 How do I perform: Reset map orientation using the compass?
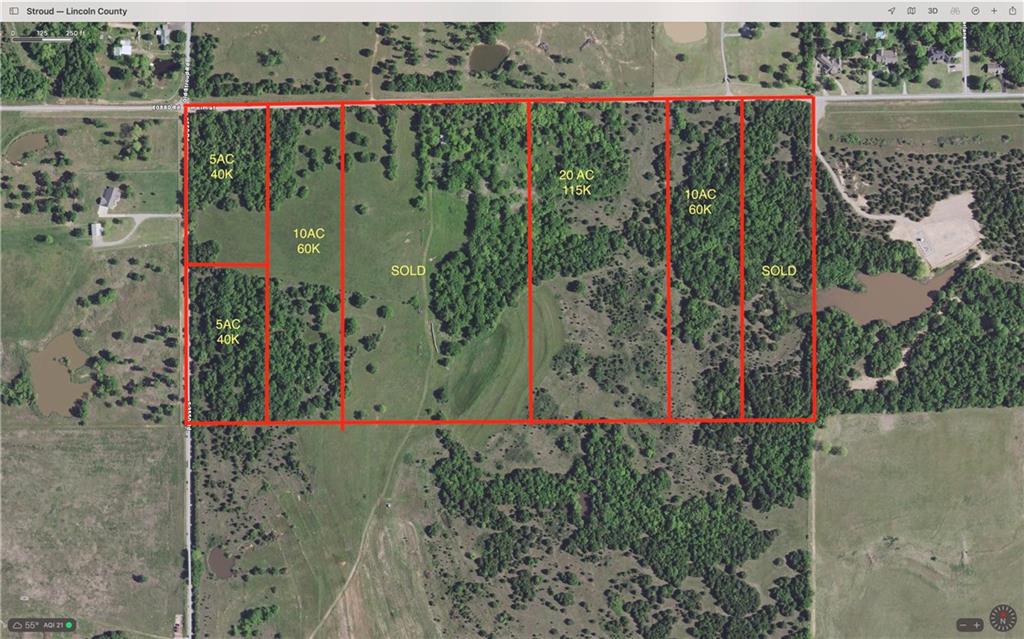point(1002,618)
